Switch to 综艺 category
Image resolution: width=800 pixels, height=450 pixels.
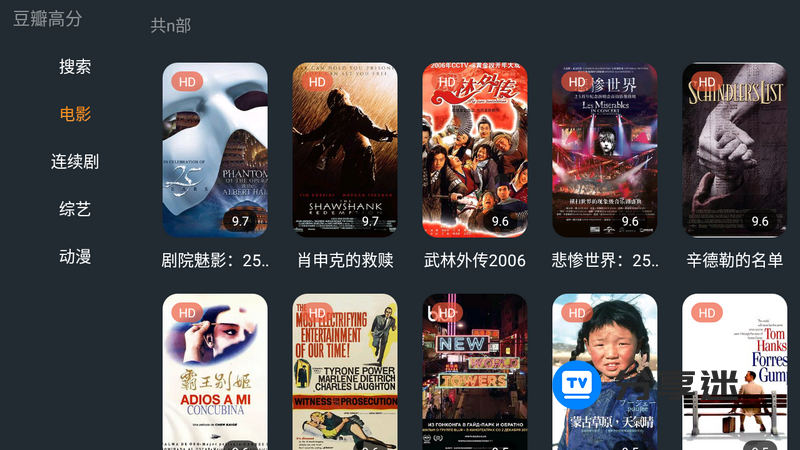pyautogui.click(x=75, y=209)
